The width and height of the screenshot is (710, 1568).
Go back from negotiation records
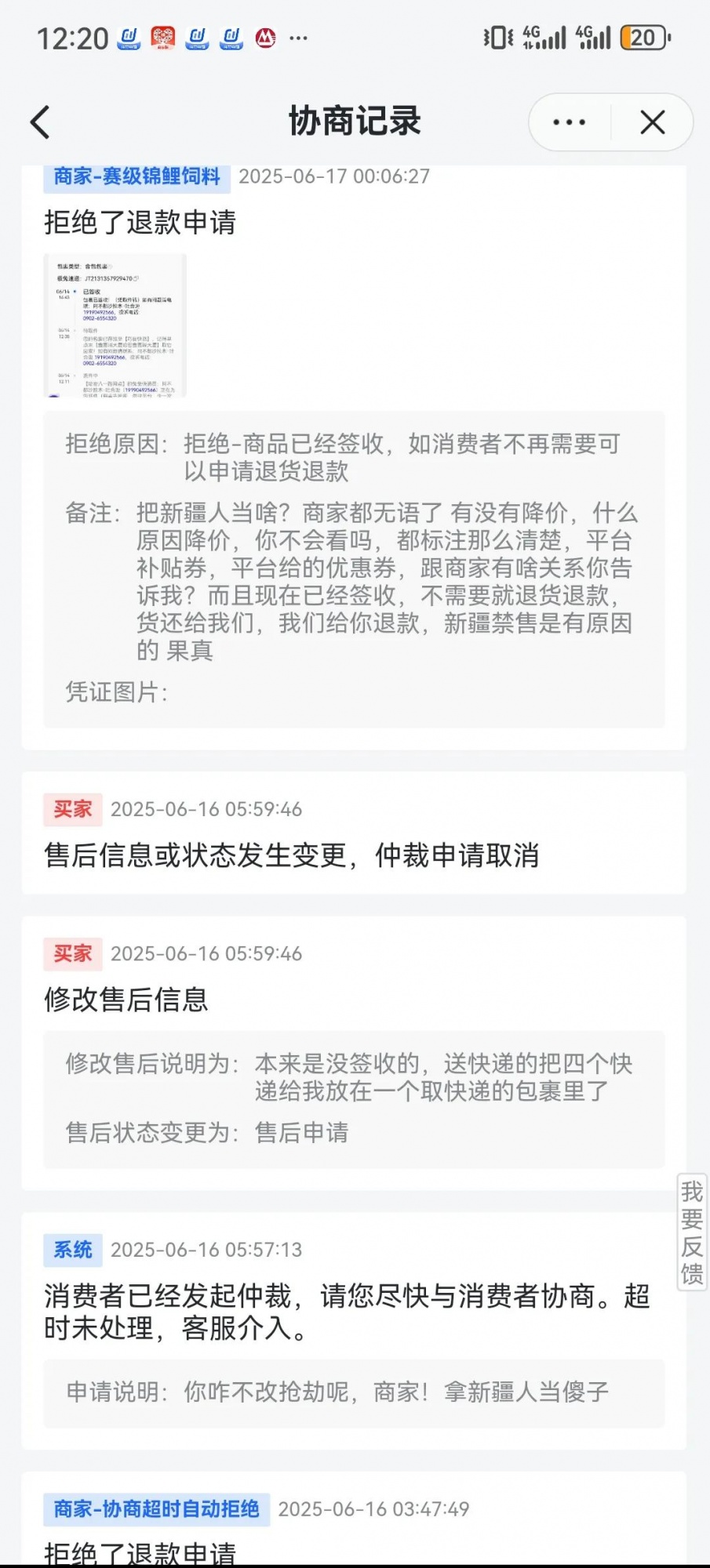[41, 122]
